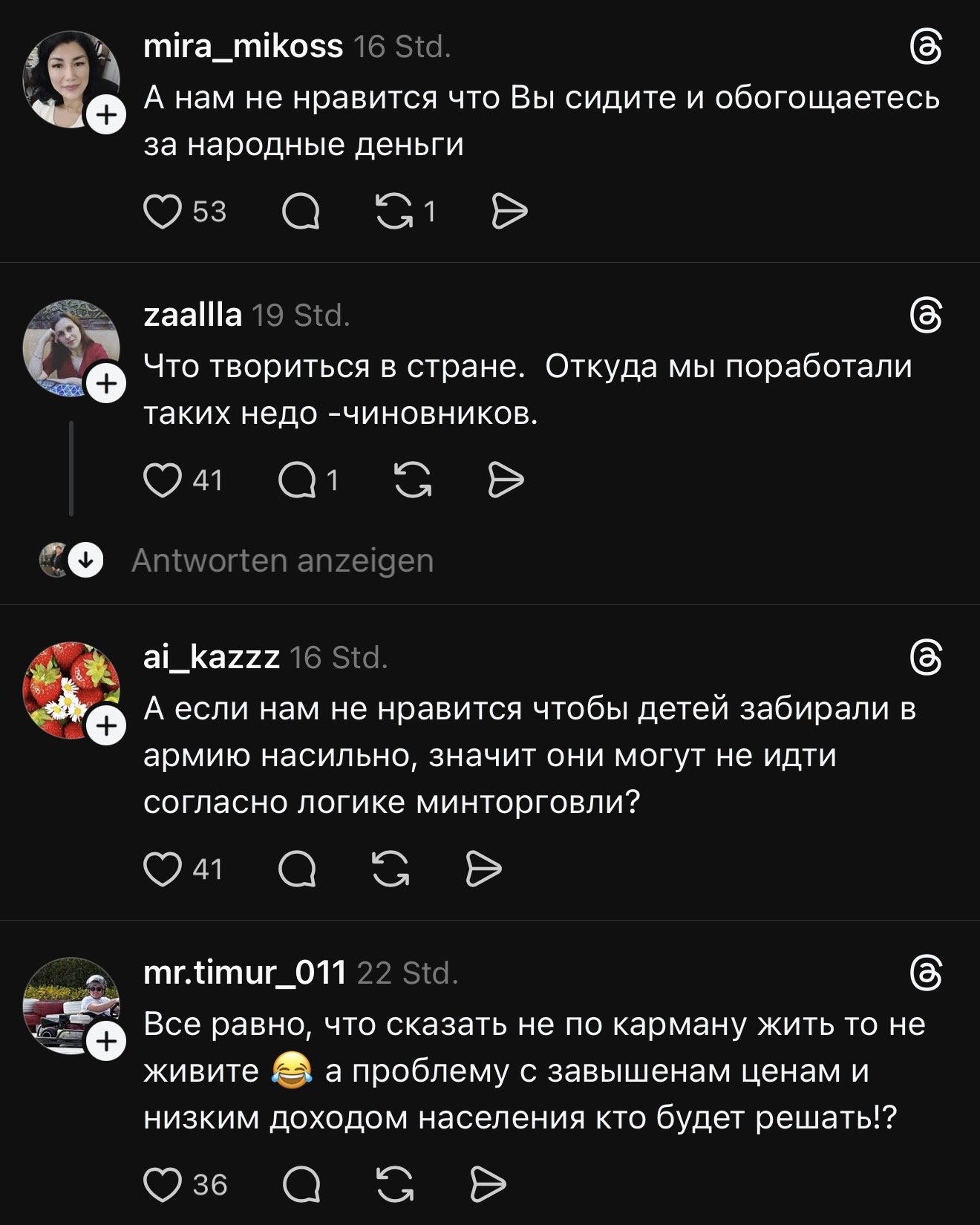Share ai_kazzz's comment via send icon
The height and width of the screenshot is (1225, 980).
pyautogui.click(x=483, y=869)
